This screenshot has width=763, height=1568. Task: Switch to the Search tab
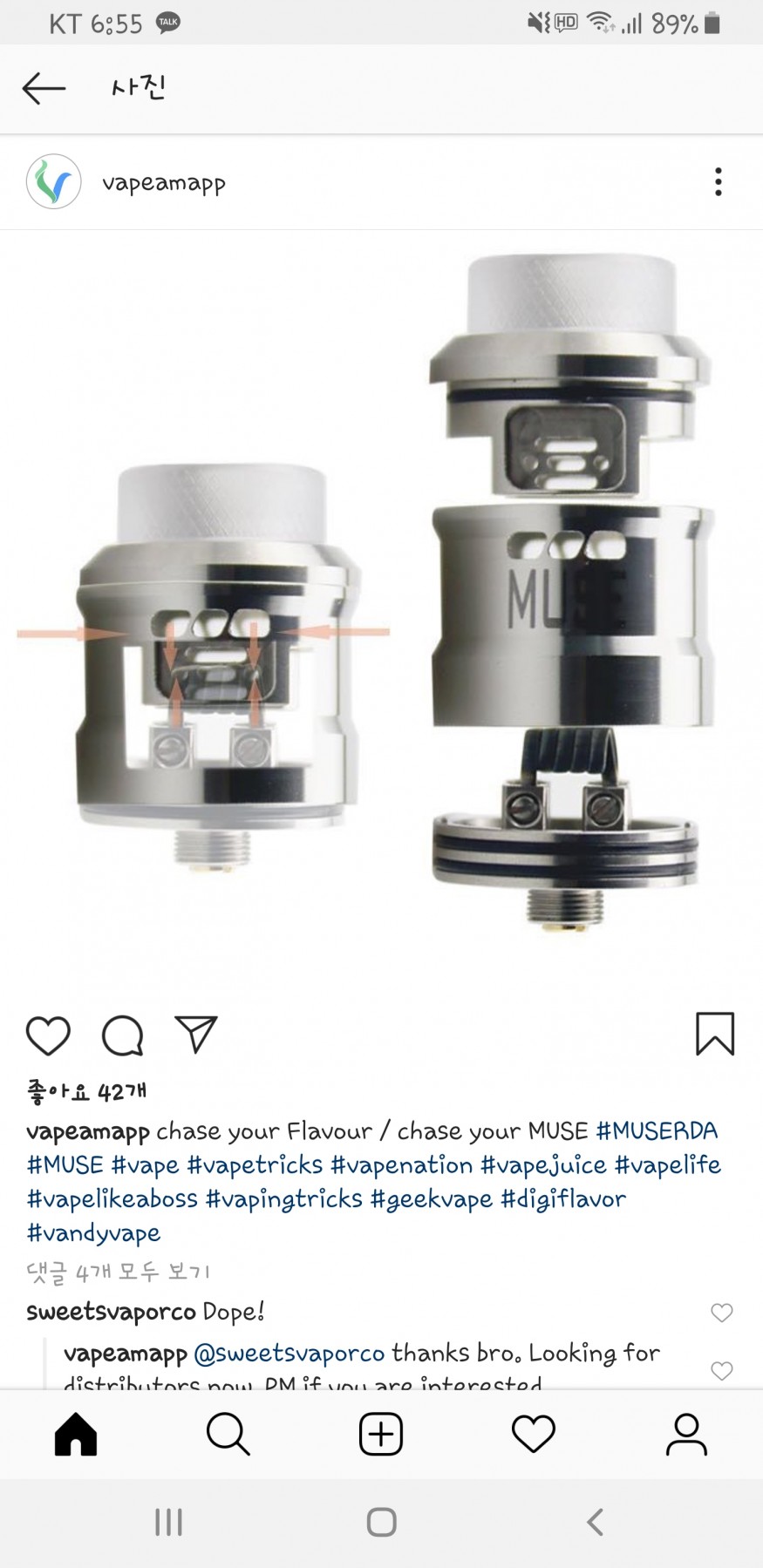(228, 1434)
